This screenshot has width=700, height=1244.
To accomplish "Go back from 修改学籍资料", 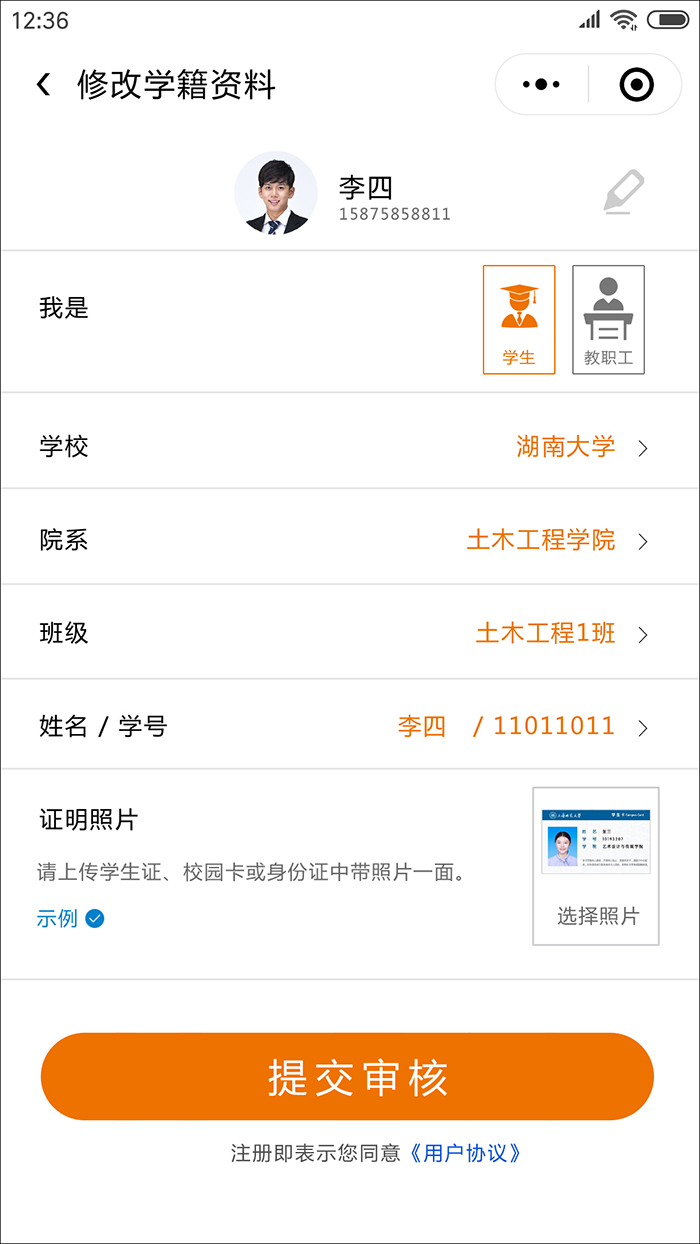I will (43, 85).
